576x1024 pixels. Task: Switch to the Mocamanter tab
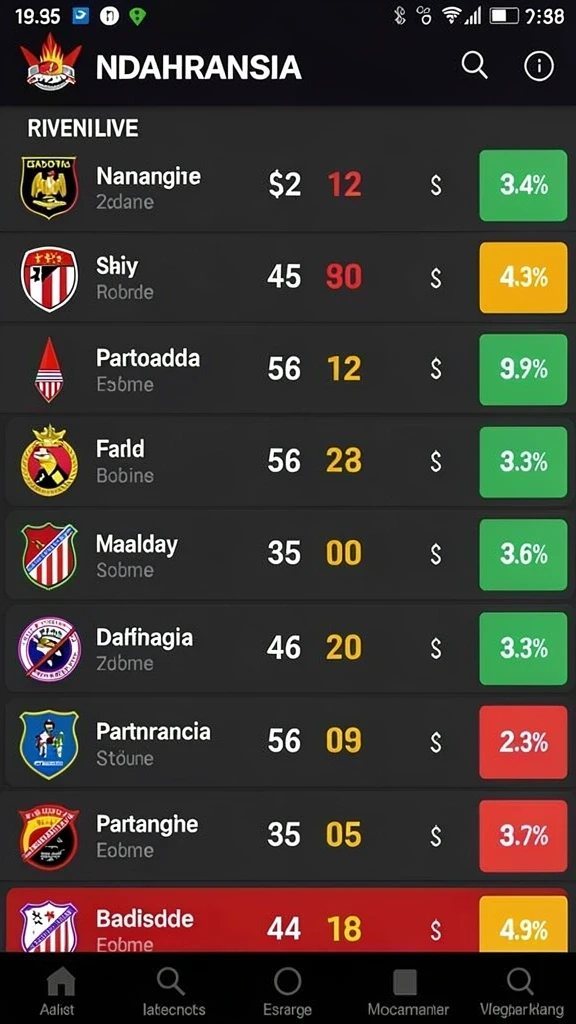[405, 991]
